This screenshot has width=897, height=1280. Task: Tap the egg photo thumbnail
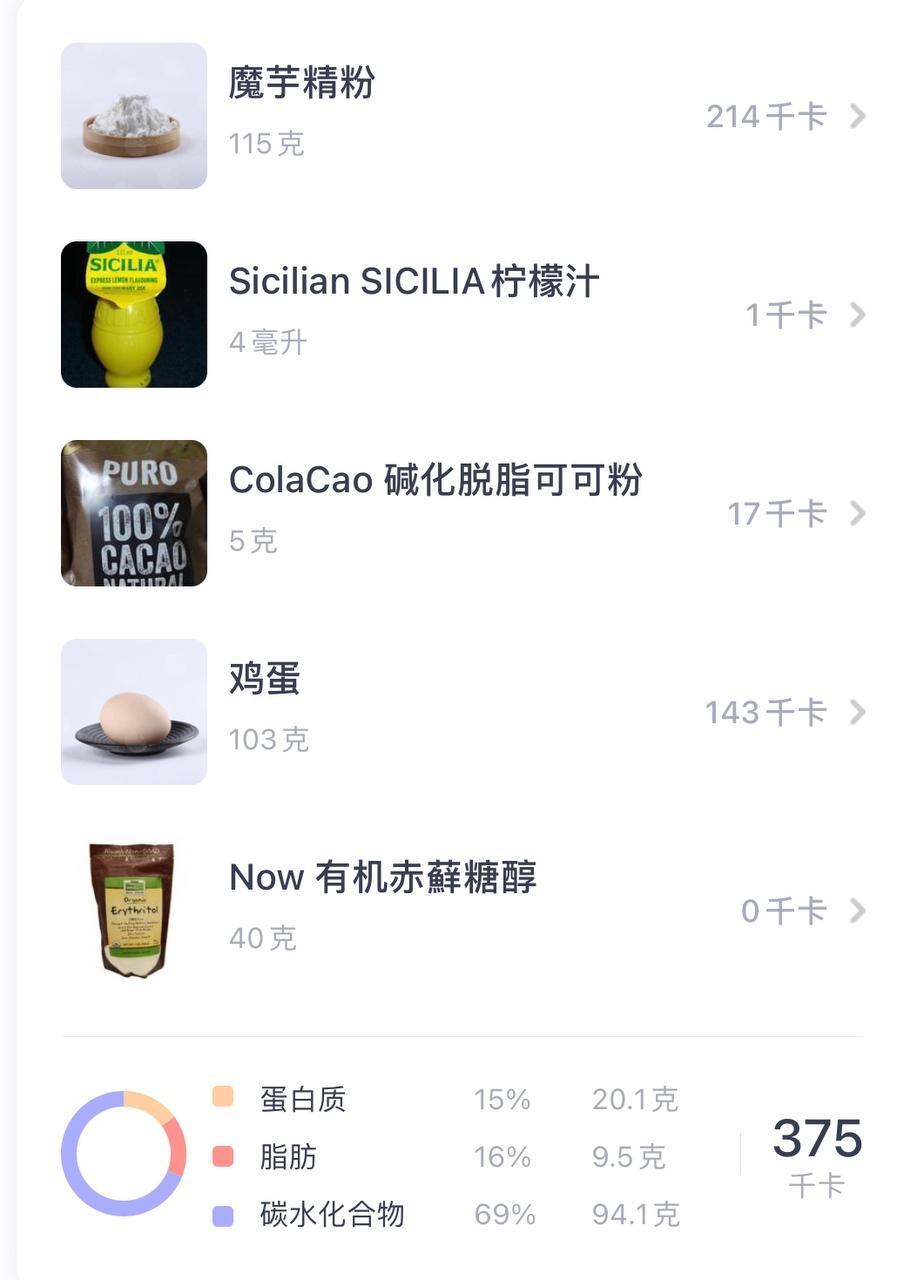[133, 712]
